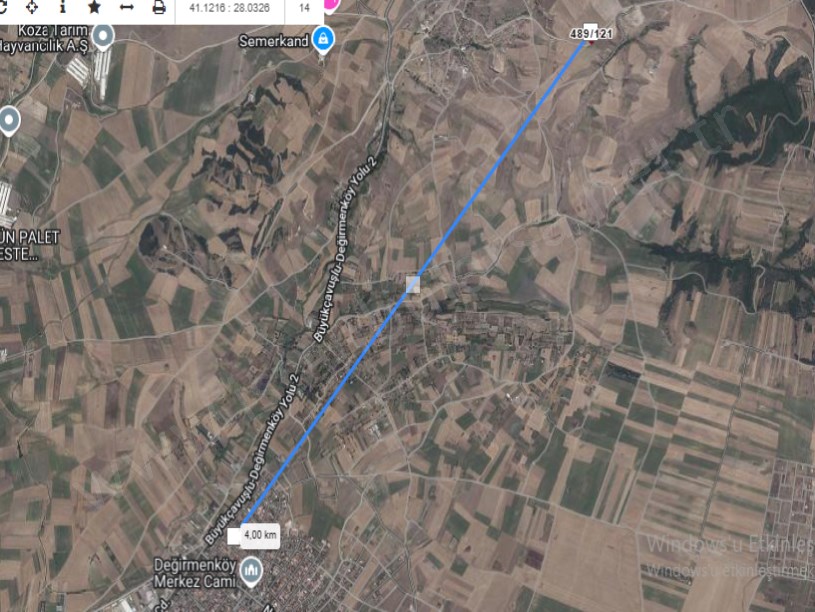Screen dimensions: 815x612
Task: Tap the Semerkand map pin
Action: coord(322,40)
